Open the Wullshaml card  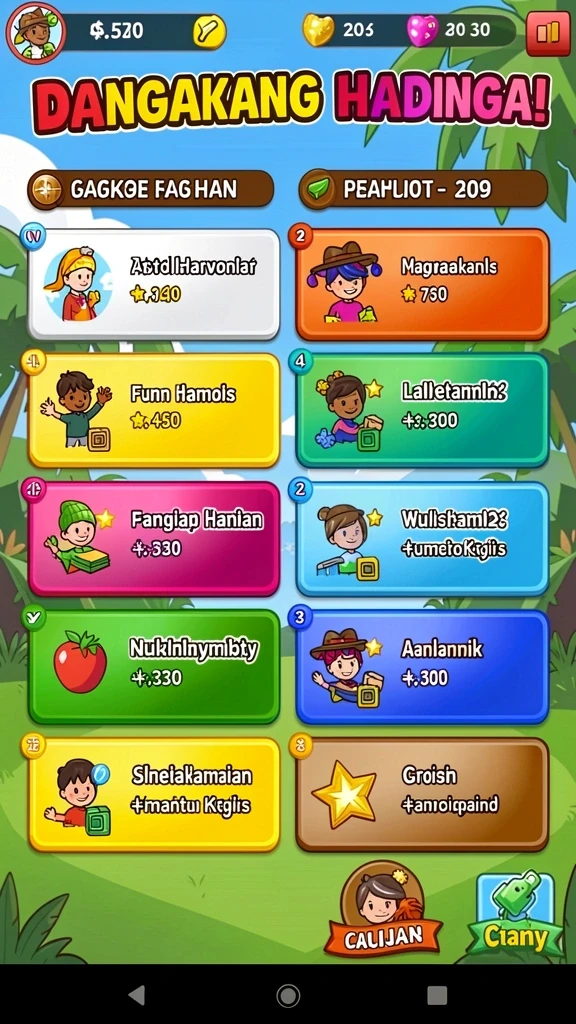423,538
